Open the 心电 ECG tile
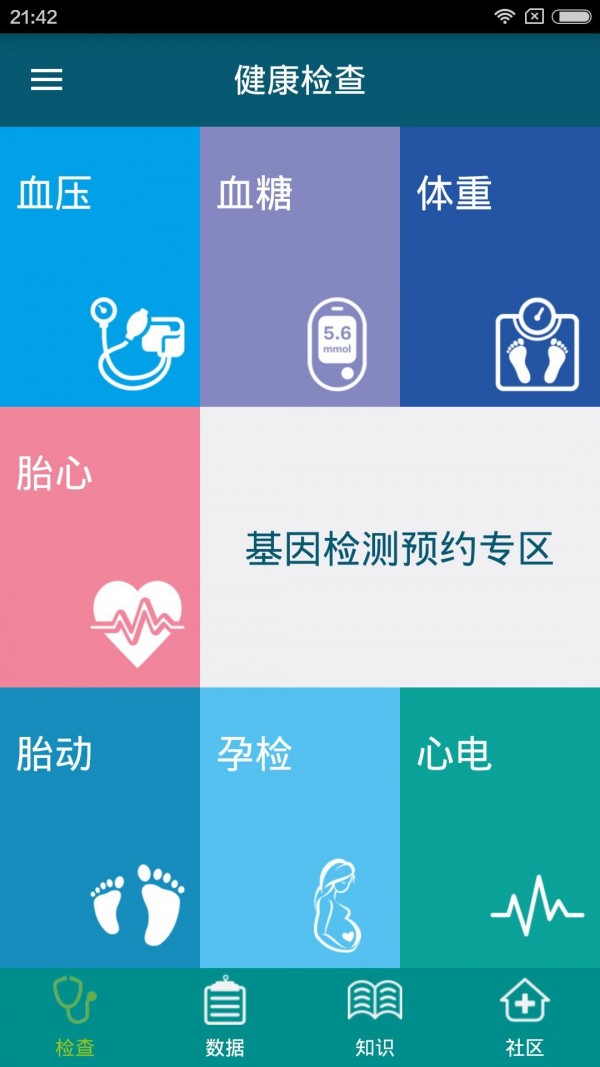This screenshot has width=600, height=1067. pyautogui.click(x=500, y=826)
